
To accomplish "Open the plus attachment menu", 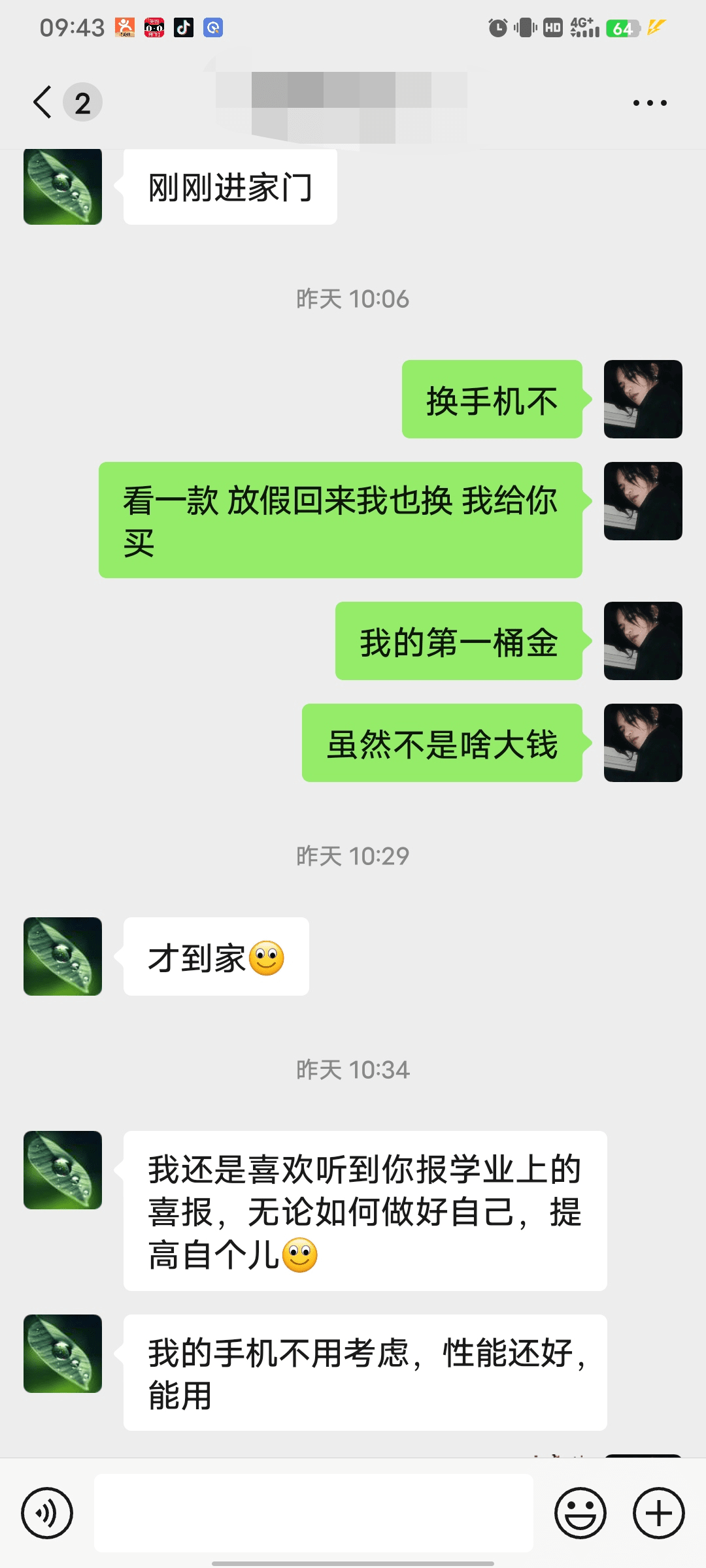I will coord(658,1512).
